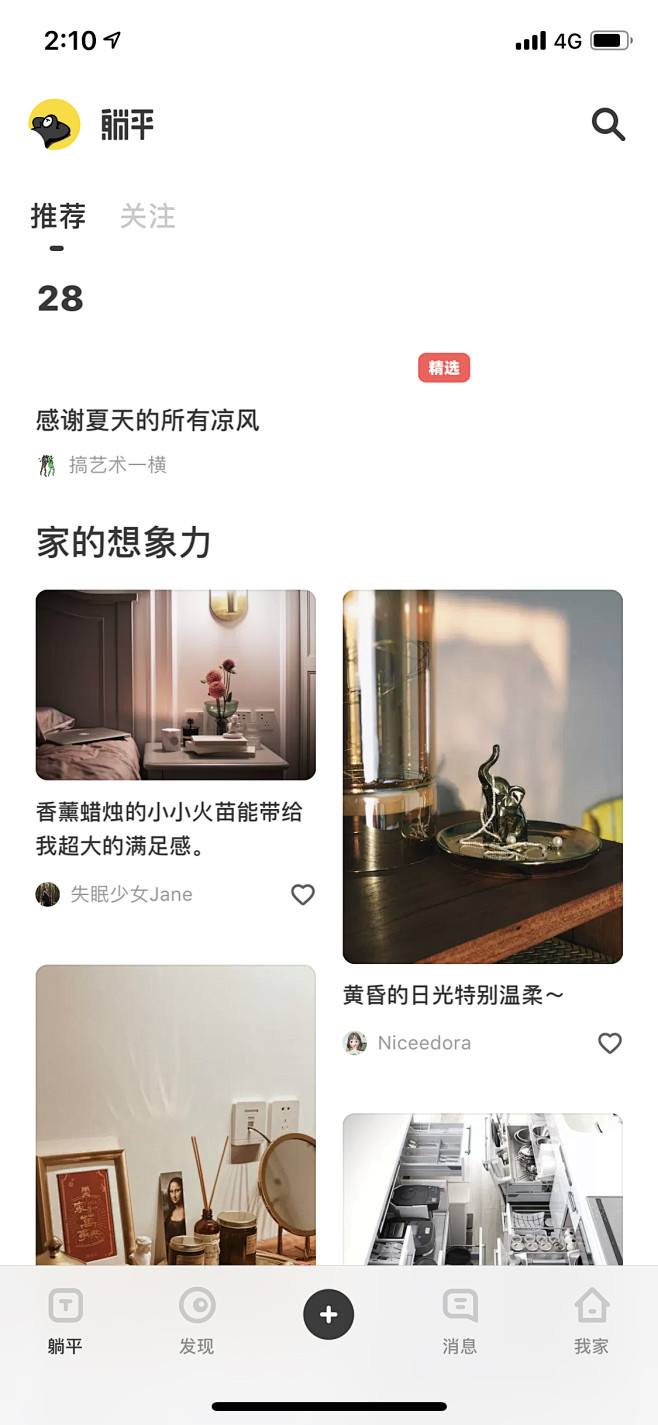Open the elephant figurine photo card

pyautogui.click(x=482, y=776)
